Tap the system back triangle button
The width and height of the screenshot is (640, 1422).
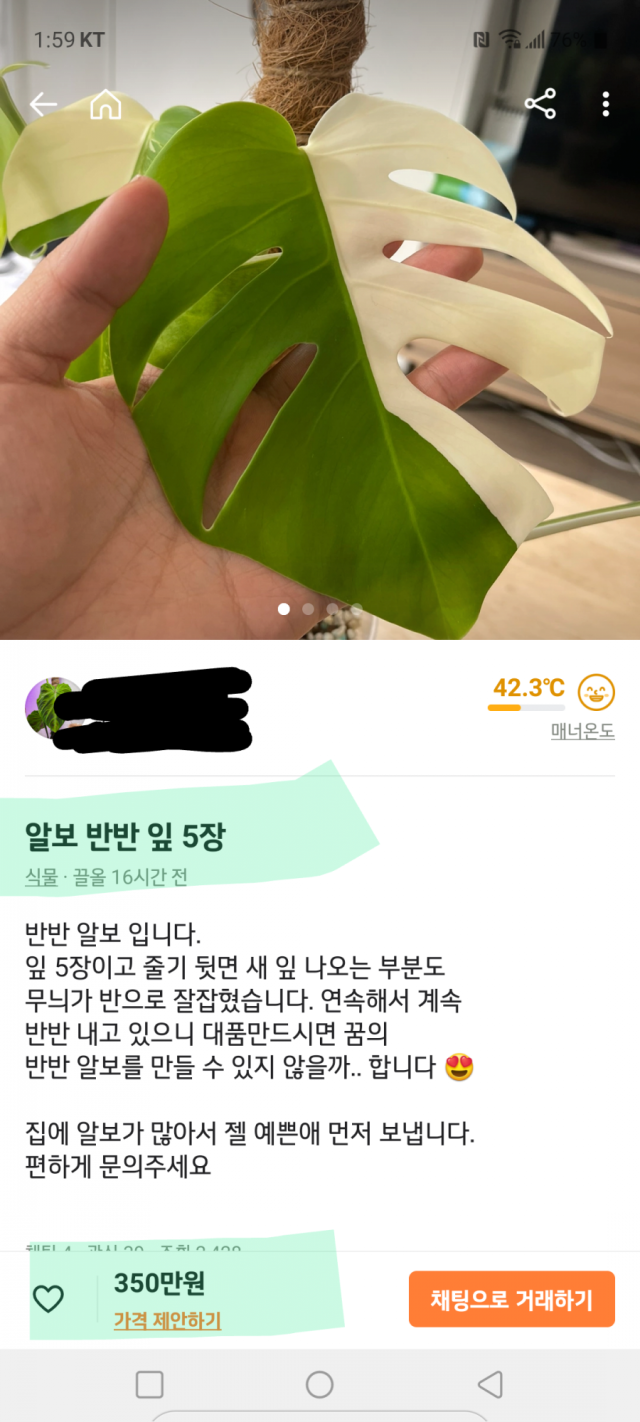[x=490, y=1384]
